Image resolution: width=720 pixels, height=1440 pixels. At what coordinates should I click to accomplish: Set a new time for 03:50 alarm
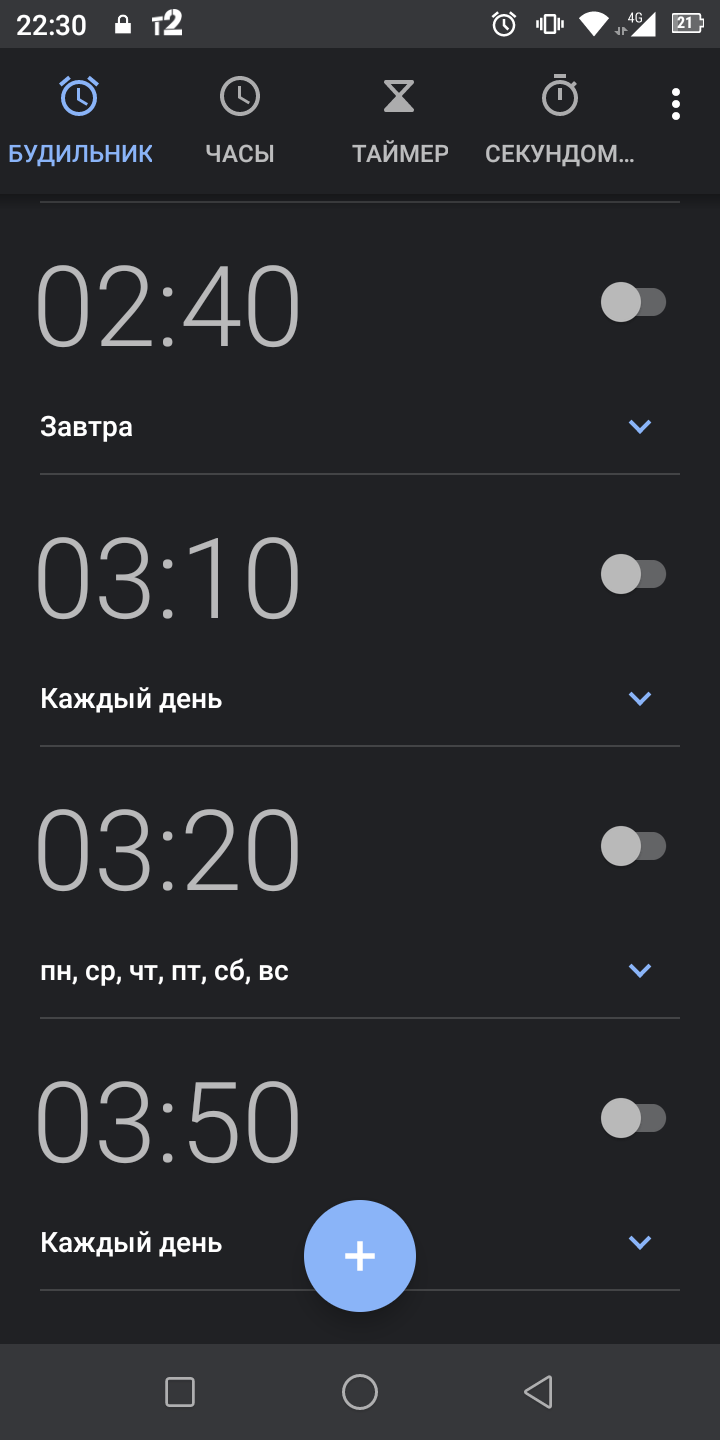coord(168,1122)
